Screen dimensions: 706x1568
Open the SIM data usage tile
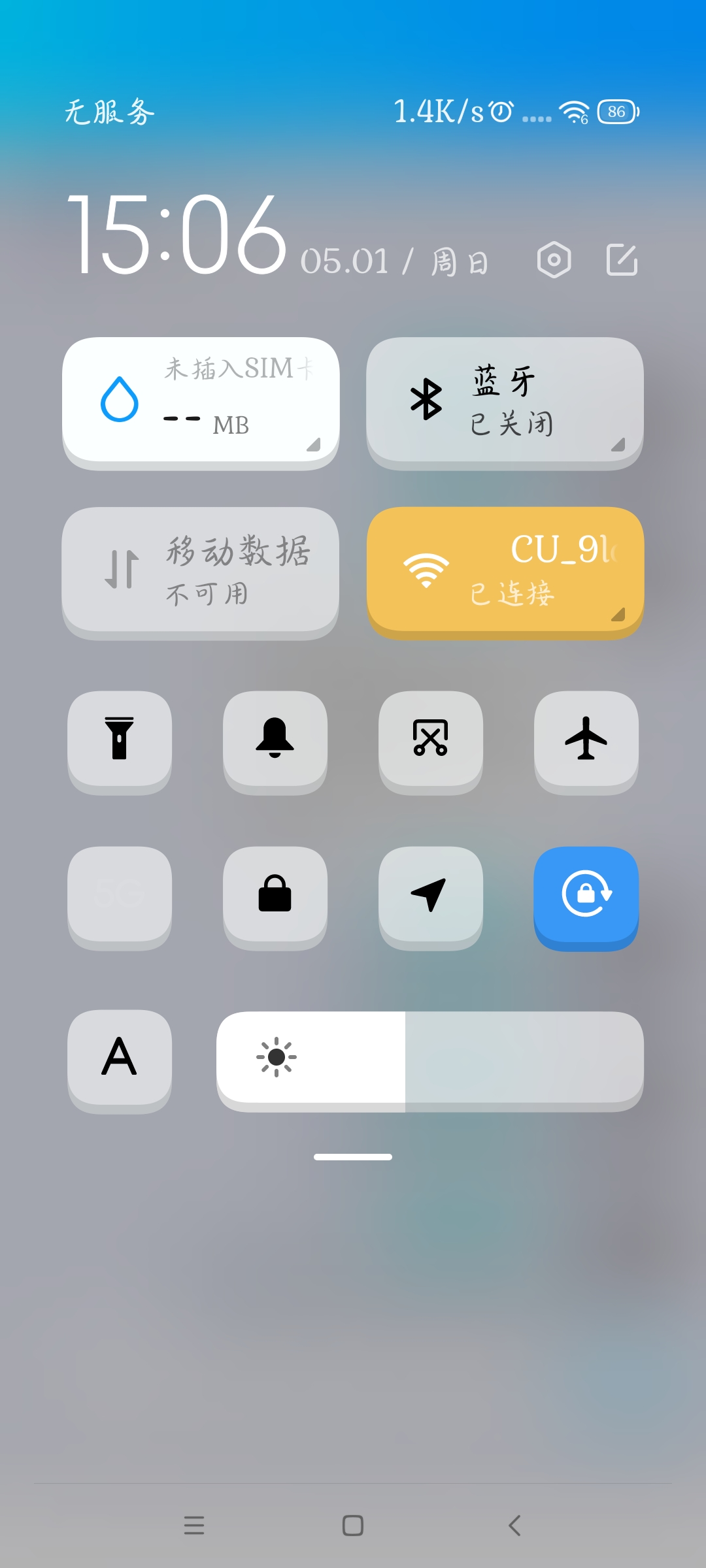pos(201,400)
